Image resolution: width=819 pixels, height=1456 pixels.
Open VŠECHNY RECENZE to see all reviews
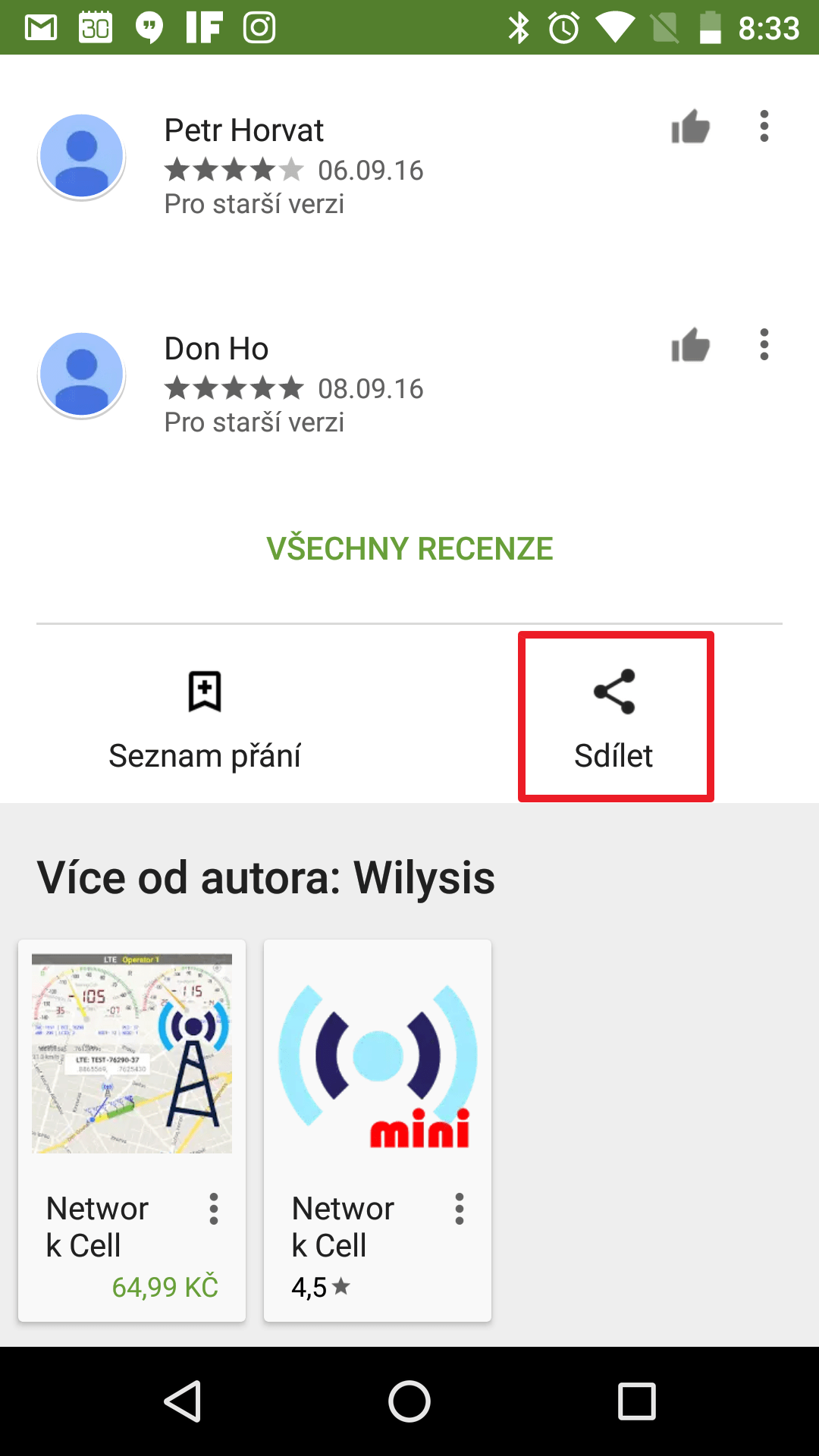point(409,548)
